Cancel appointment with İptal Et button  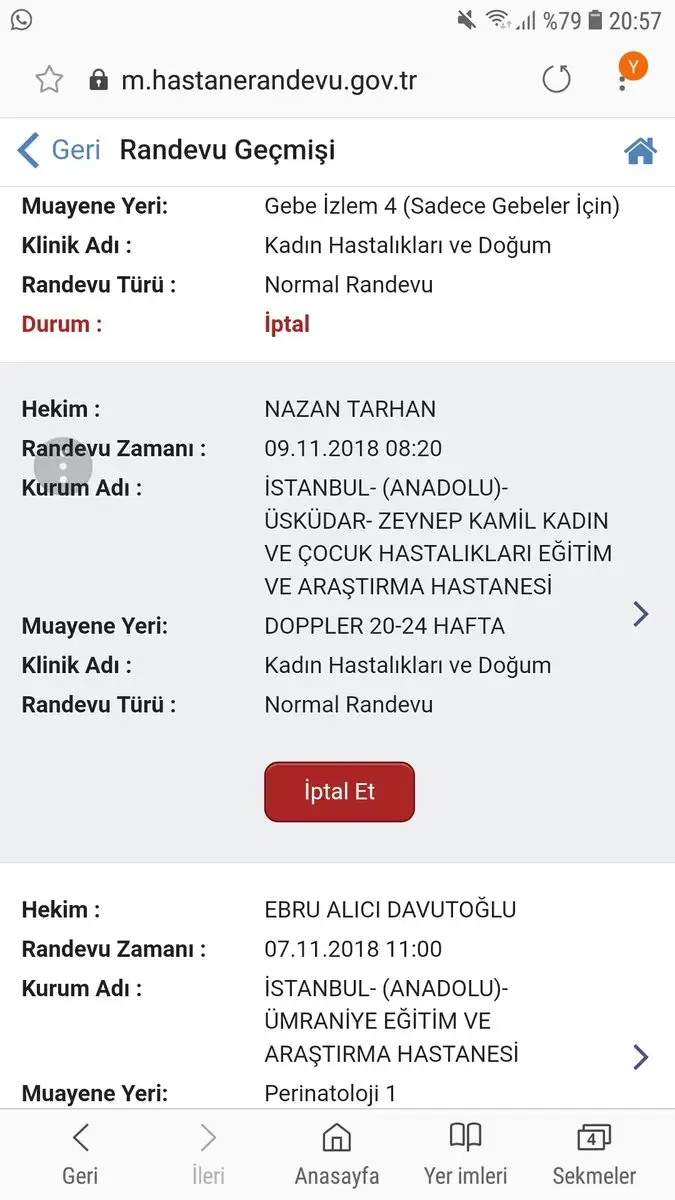(x=339, y=792)
